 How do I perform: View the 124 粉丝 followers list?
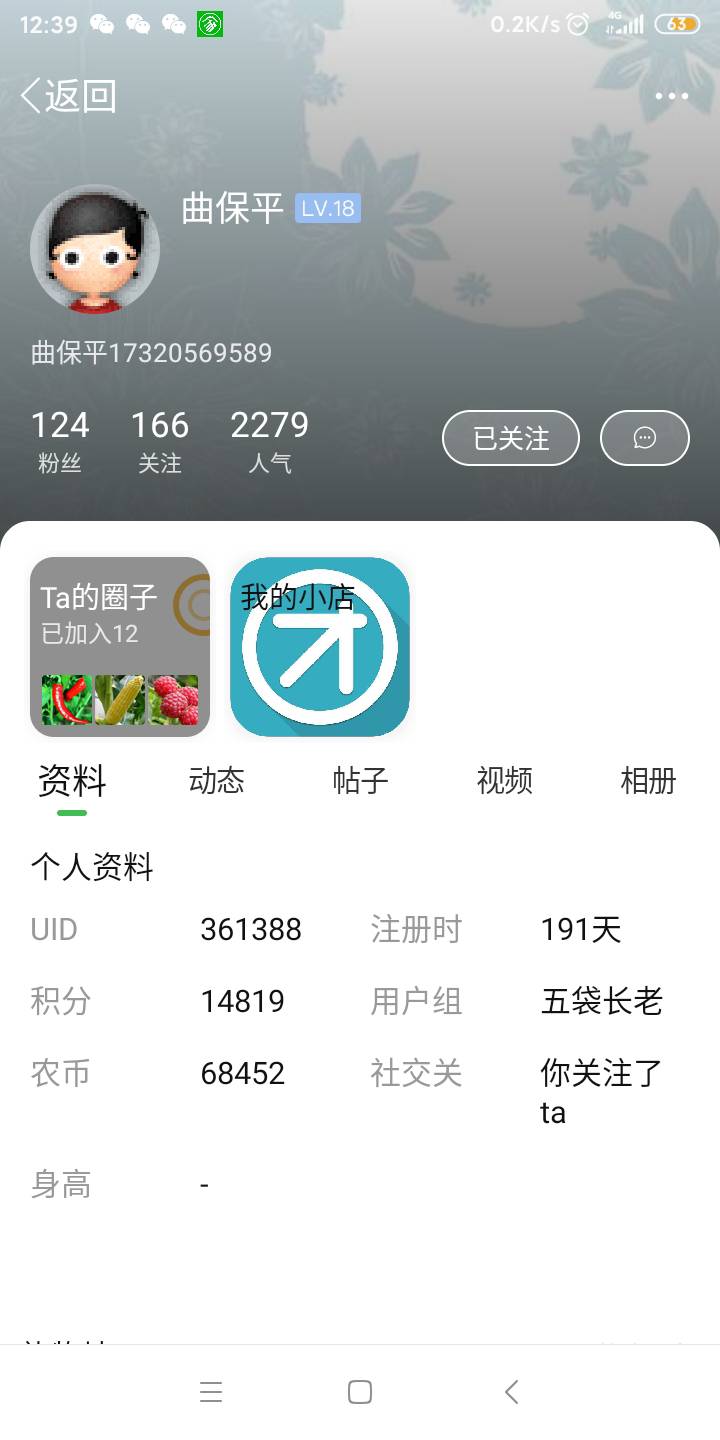pos(60,441)
